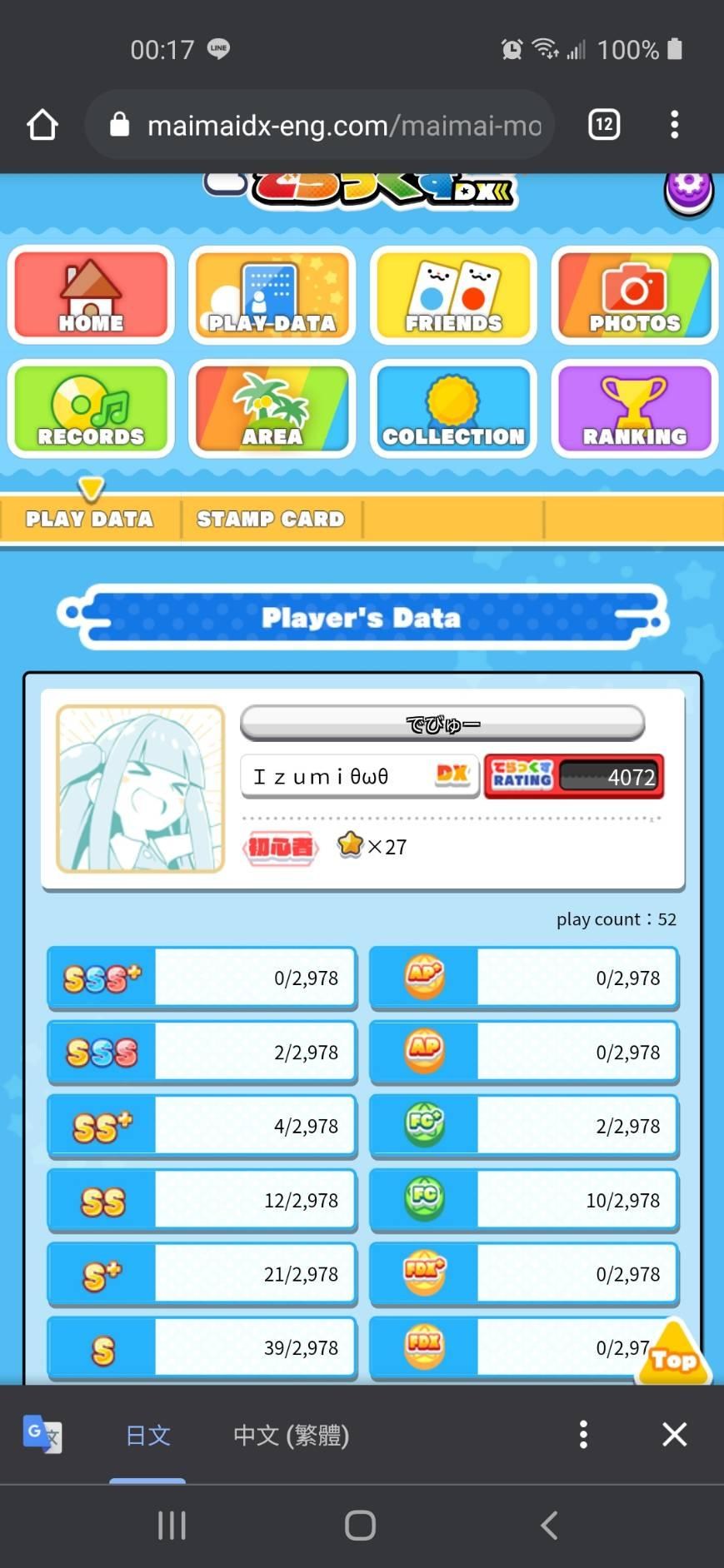The image size is (724, 1568).
Task: Jump back to top with Top button
Action: (x=673, y=1357)
